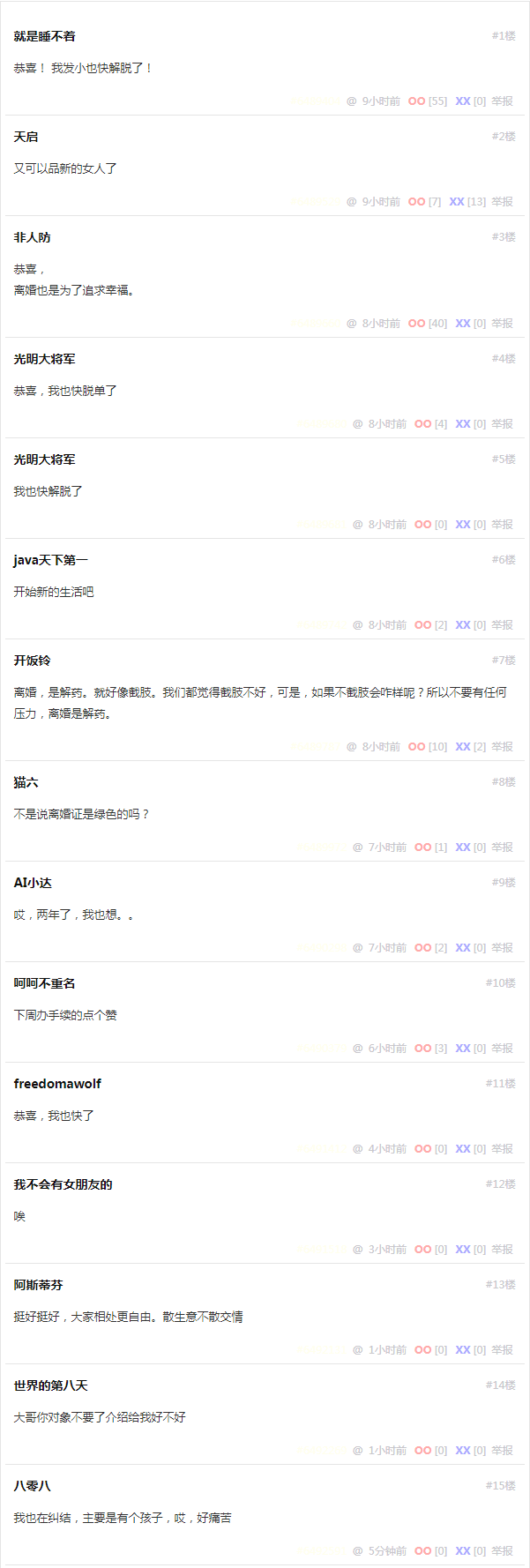Screen dimensions: 530x1568
Task: Report 非人防's comment via 举报
Action: (x=502, y=324)
